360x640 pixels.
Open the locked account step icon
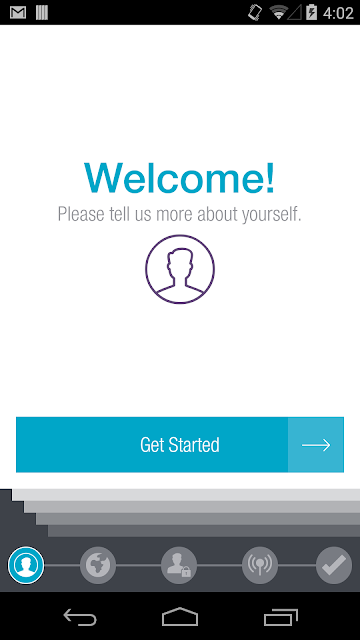coord(179,565)
